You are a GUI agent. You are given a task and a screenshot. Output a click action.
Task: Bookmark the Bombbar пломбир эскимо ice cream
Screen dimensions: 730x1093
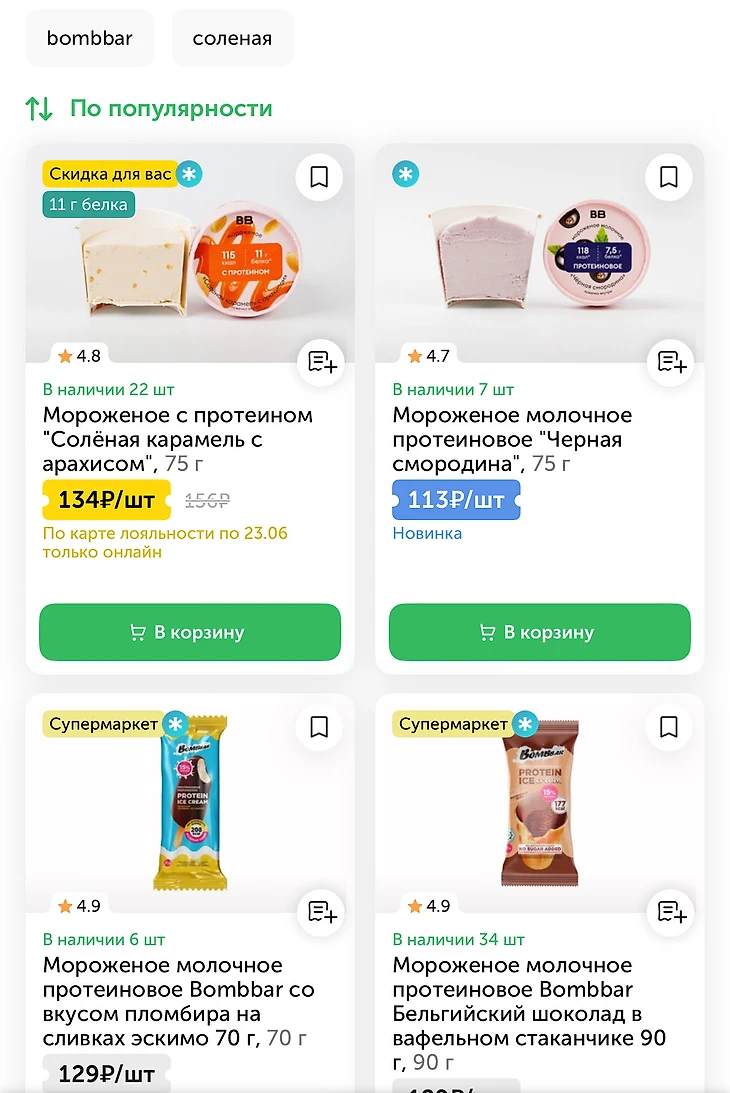coord(319,727)
